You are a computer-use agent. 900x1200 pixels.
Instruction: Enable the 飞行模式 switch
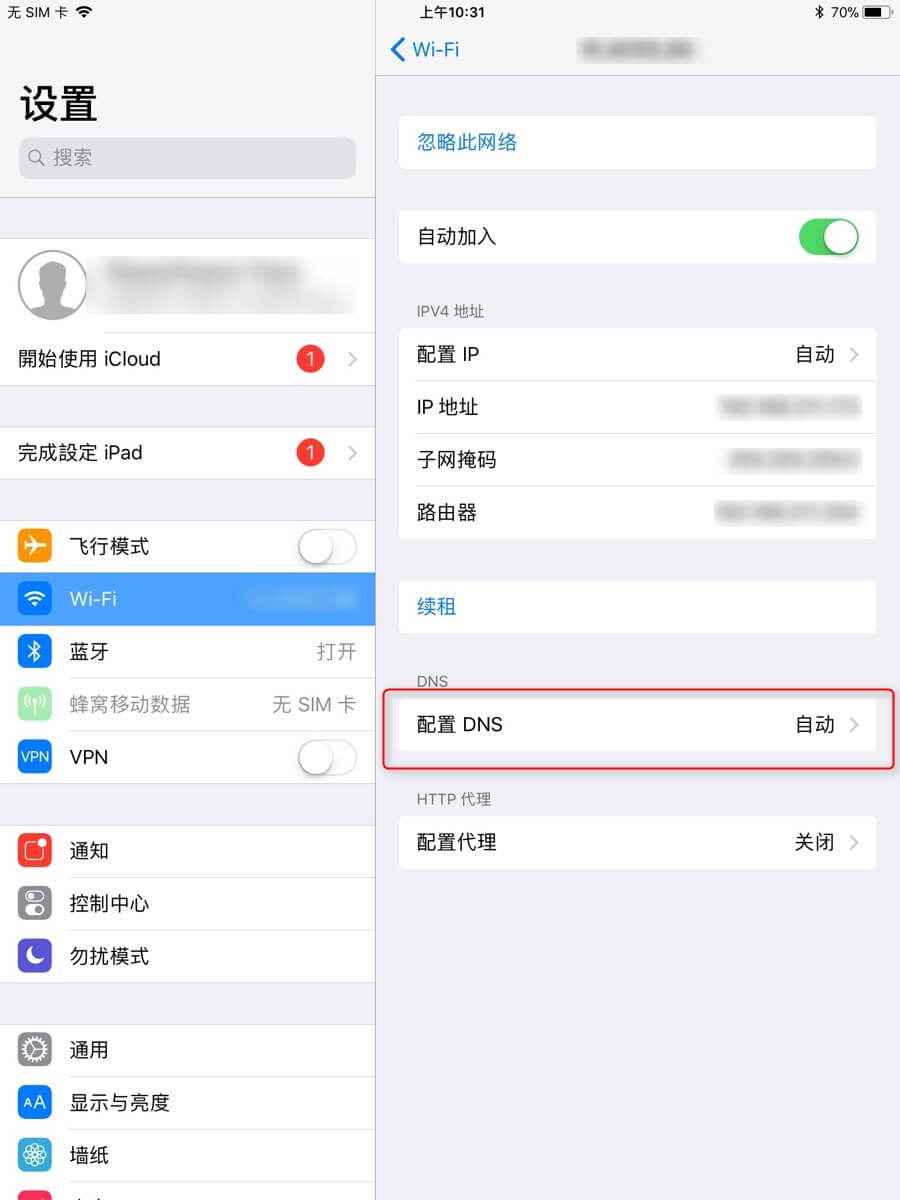click(x=327, y=547)
